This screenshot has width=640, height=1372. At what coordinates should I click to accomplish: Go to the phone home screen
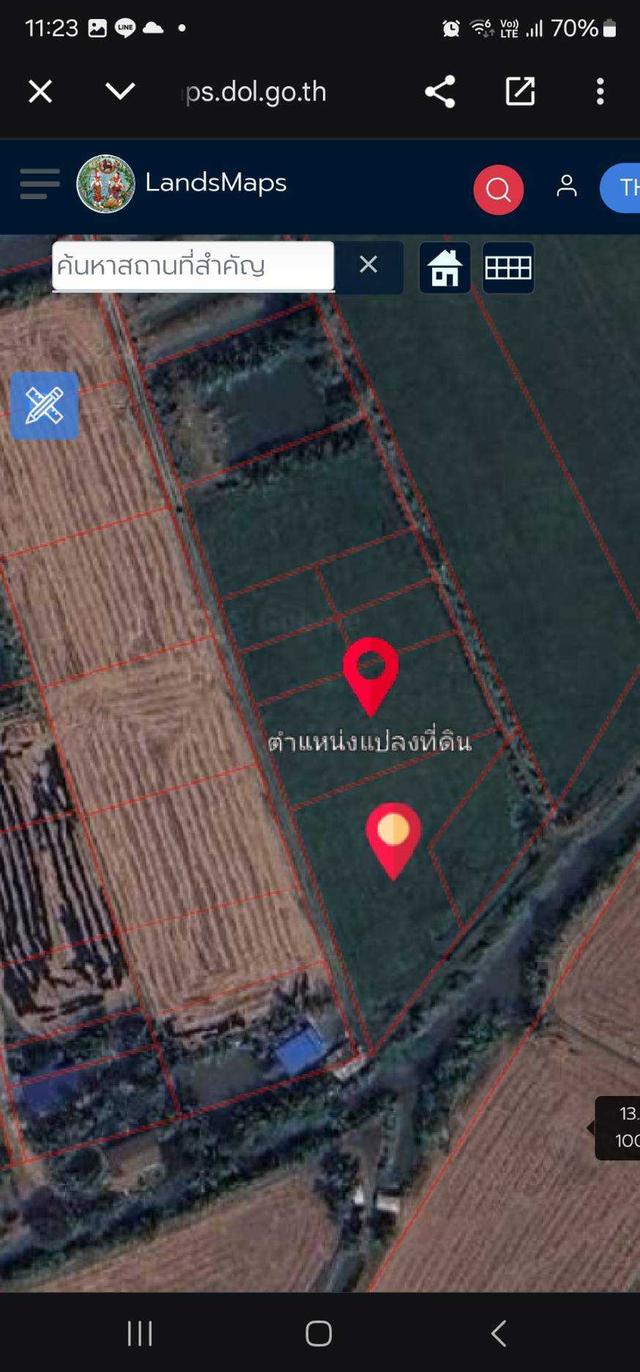(319, 1332)
